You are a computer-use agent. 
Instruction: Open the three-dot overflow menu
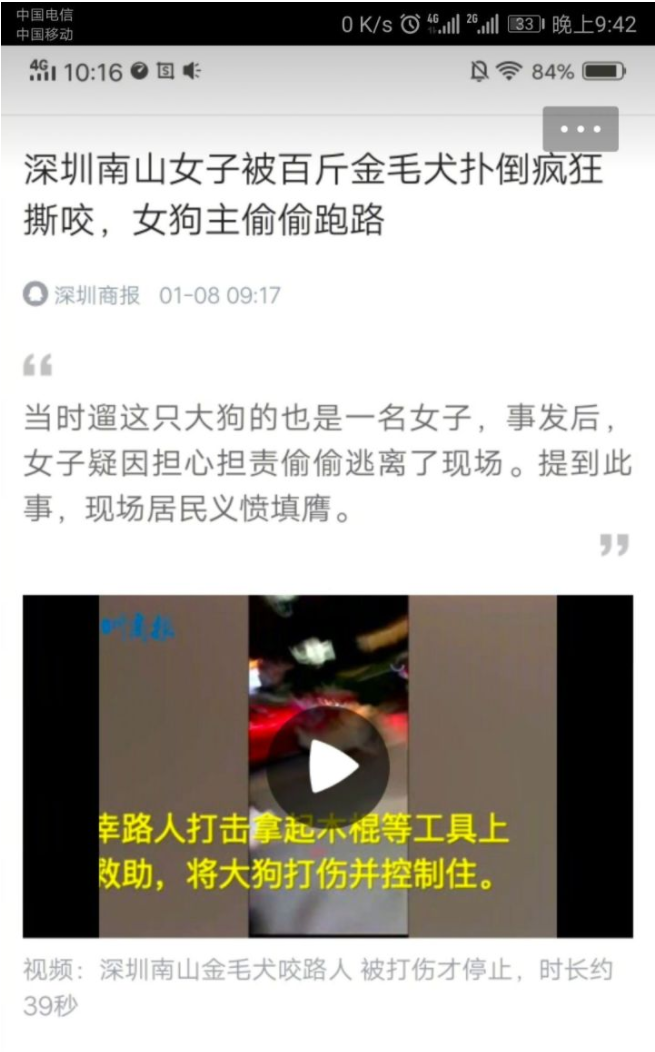(x=580, y=129)
